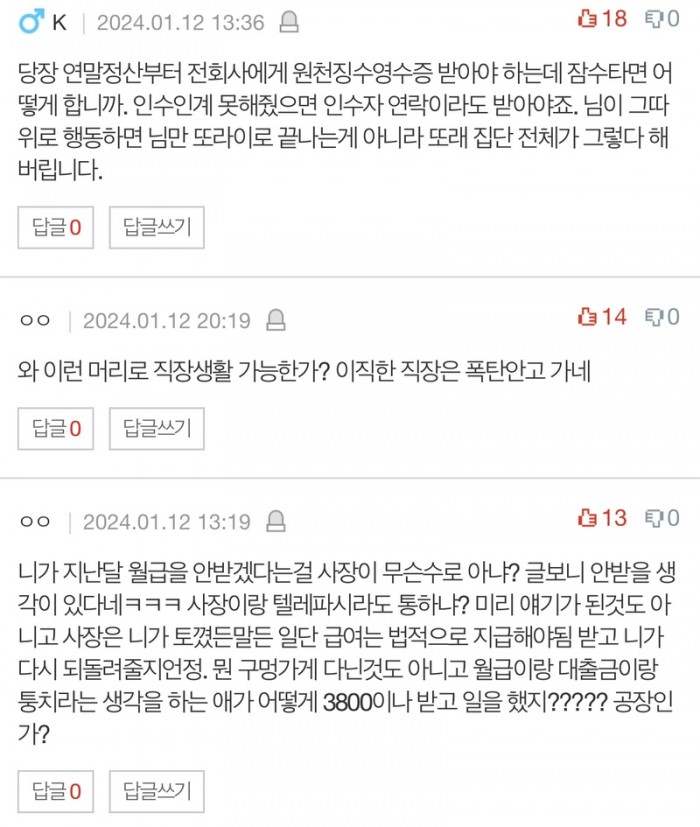
Task: Report the 13:19 comment
Action: [276, 521]
